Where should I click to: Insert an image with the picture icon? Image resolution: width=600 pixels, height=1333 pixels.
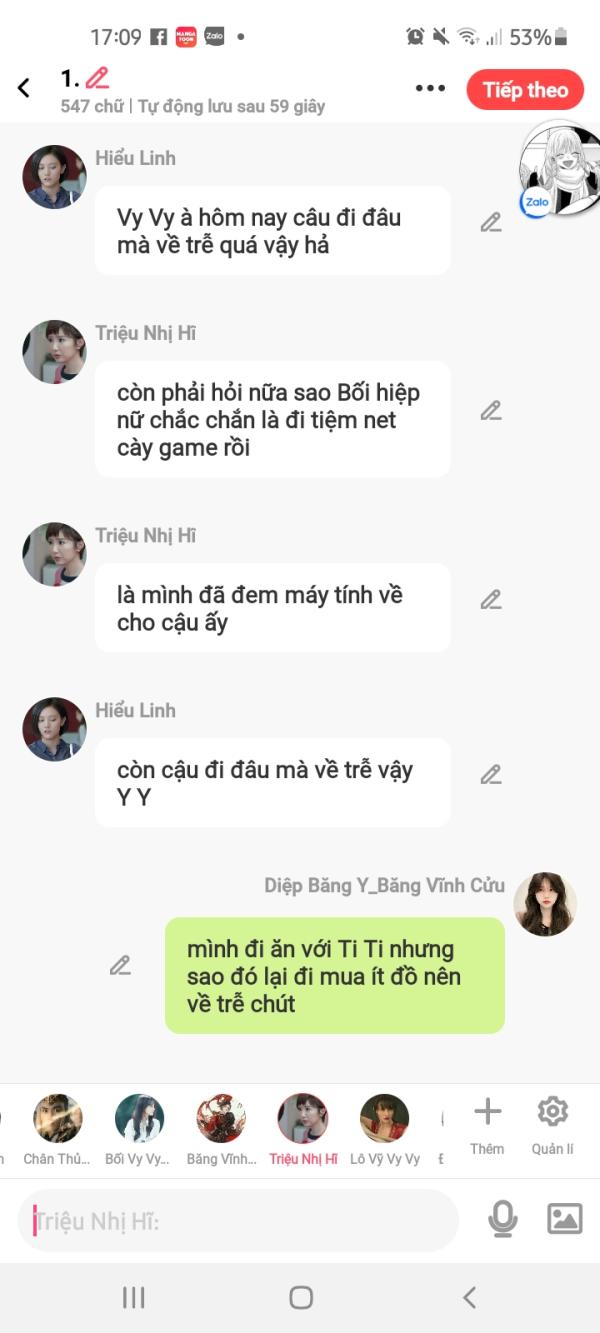(565, 1218)
